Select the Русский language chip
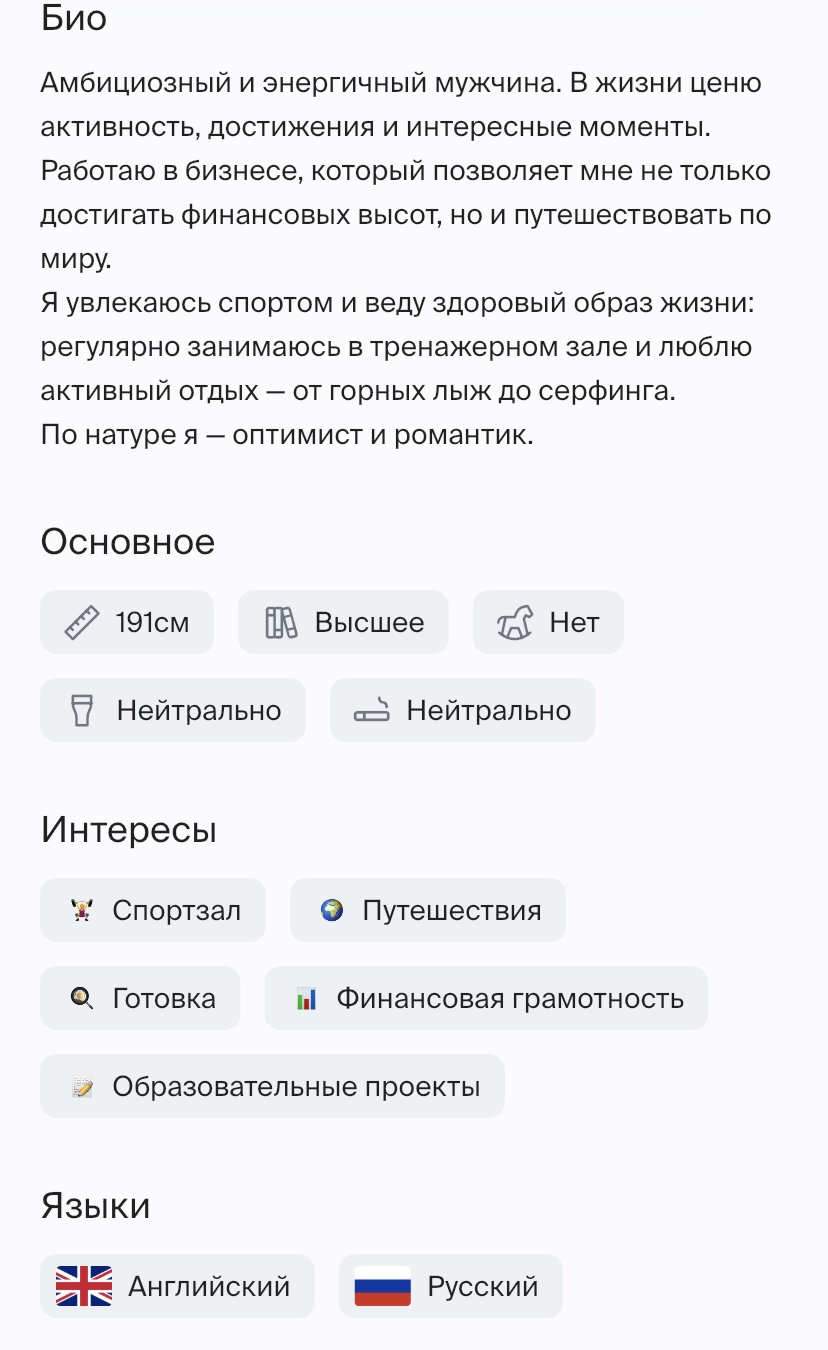This screenshot has width=828, height=1350. click(x=451, y=1286)
